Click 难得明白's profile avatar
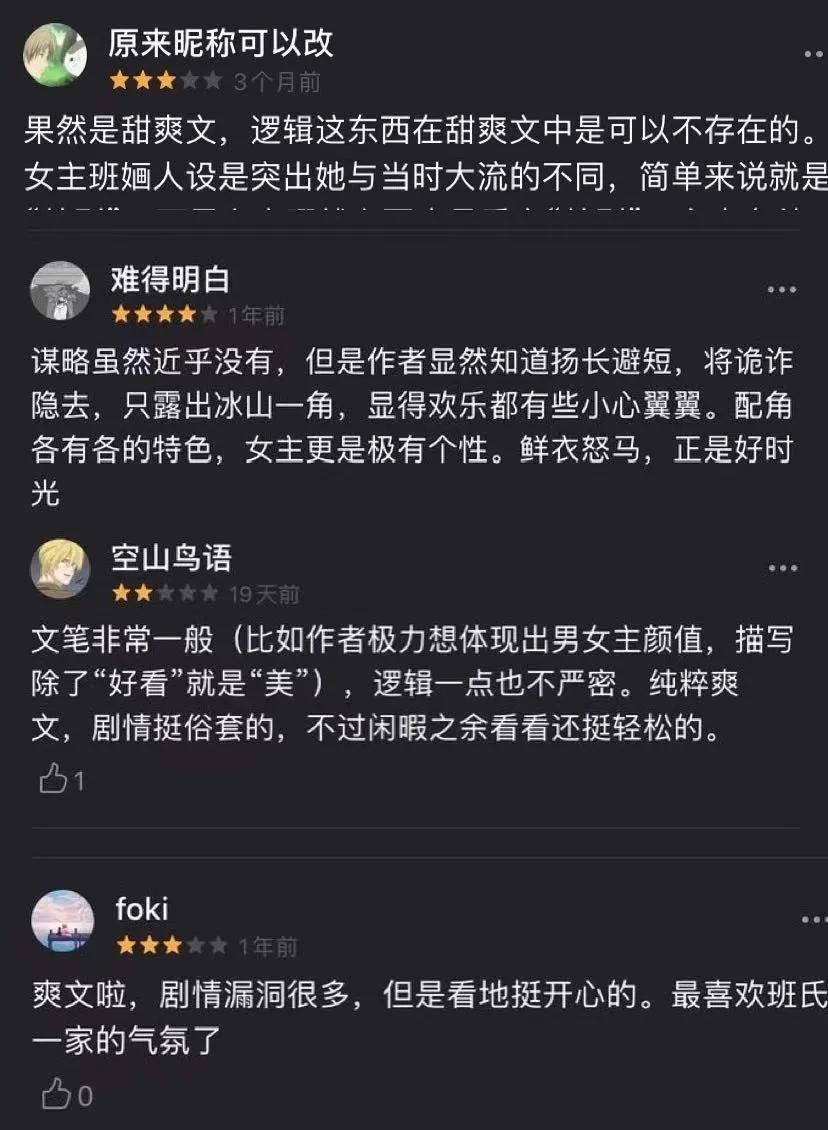The image size is (828, 1130). (60, 292)
